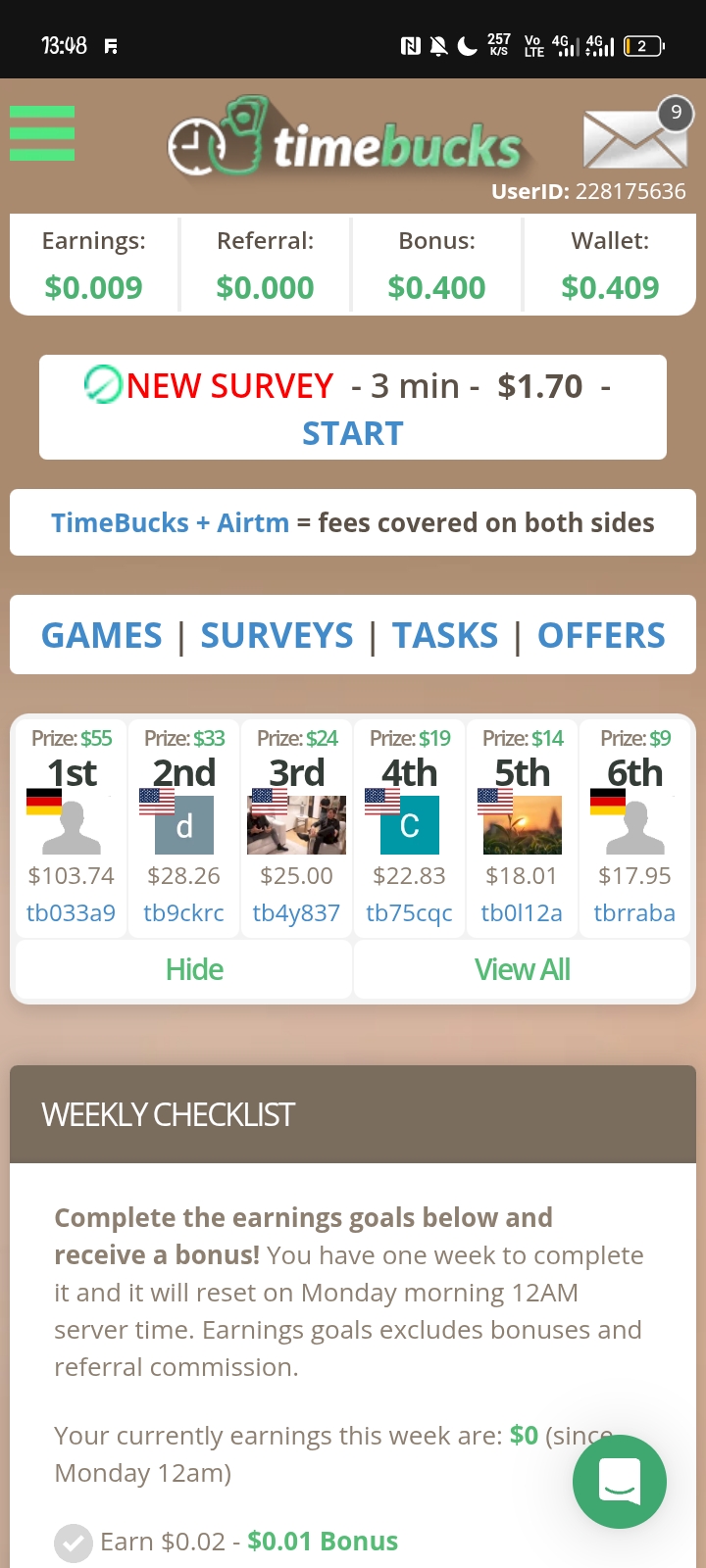Screen dimensions: 706x1568
Task: View All leaderboard rankings
Action: (522, 970)
